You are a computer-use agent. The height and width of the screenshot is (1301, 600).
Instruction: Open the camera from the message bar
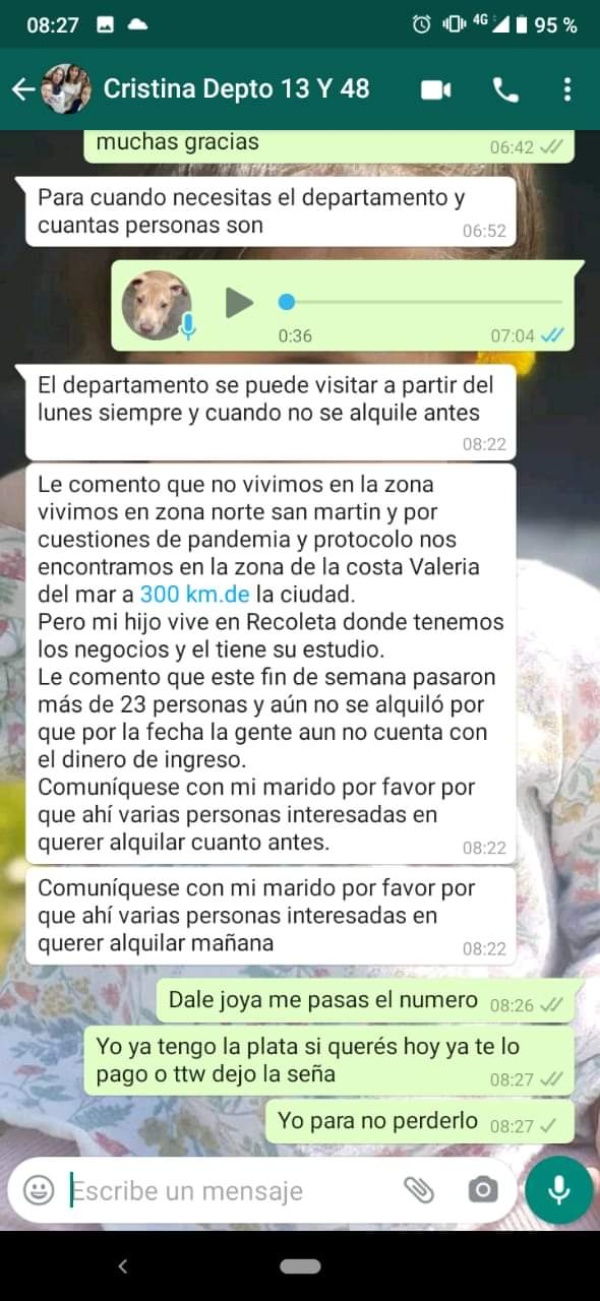pos(482,1189)
